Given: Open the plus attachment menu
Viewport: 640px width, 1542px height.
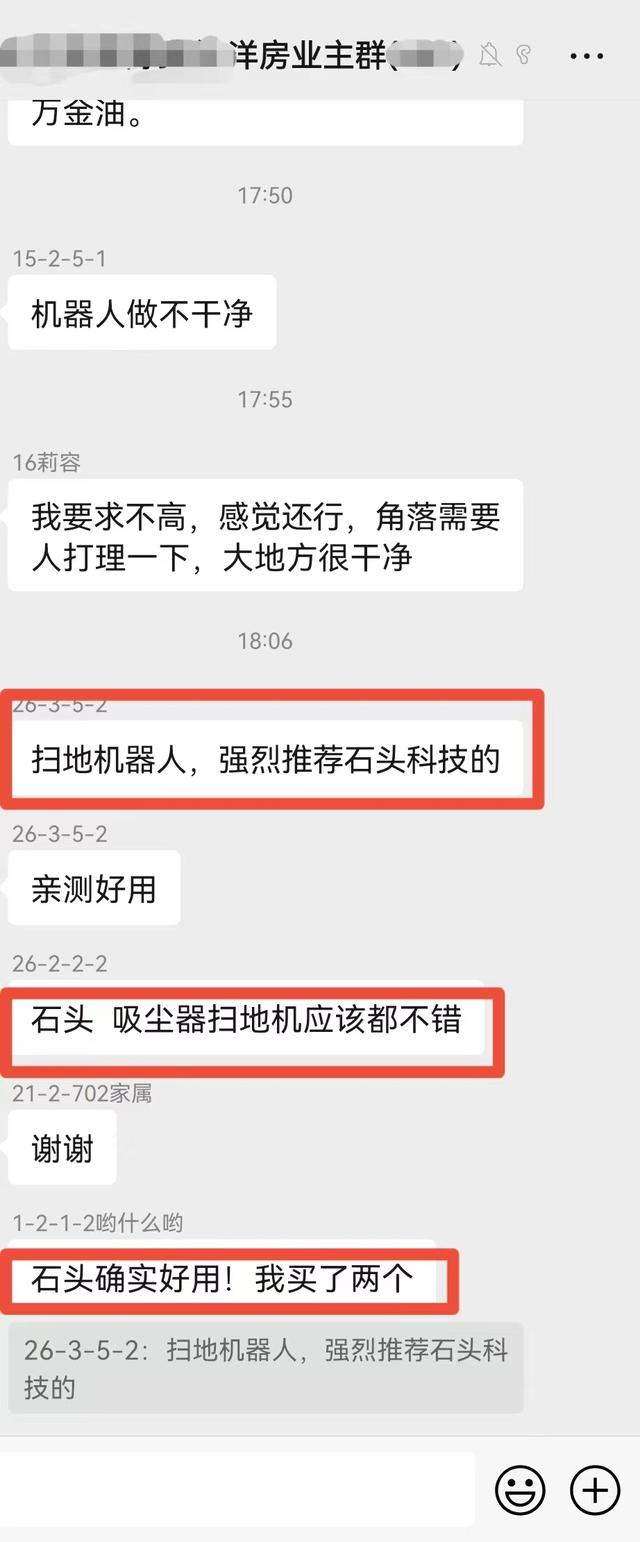Looking at the screenshot, I should coord(595,1491).
